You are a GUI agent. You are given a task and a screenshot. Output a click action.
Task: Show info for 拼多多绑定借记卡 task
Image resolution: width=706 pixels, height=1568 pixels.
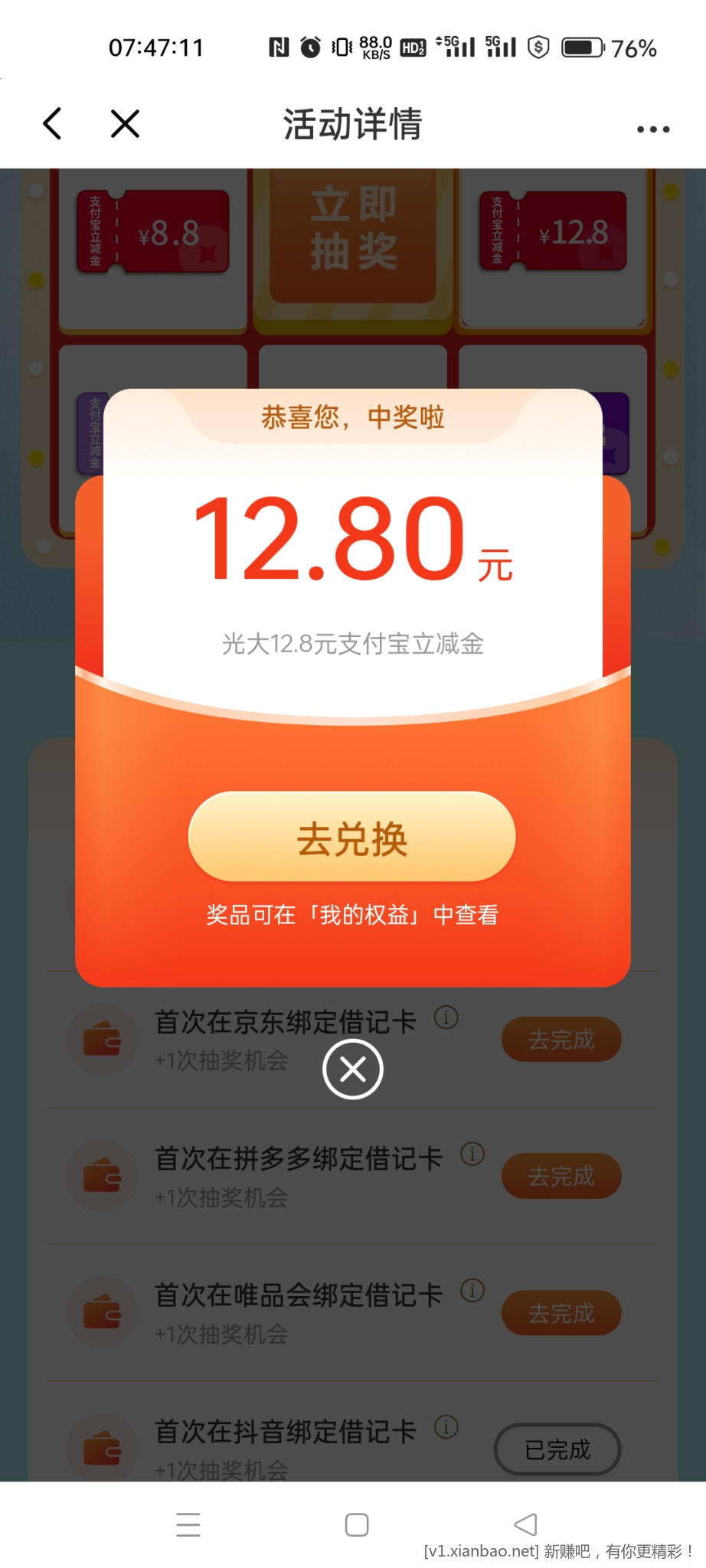(x=472, y=1154)
